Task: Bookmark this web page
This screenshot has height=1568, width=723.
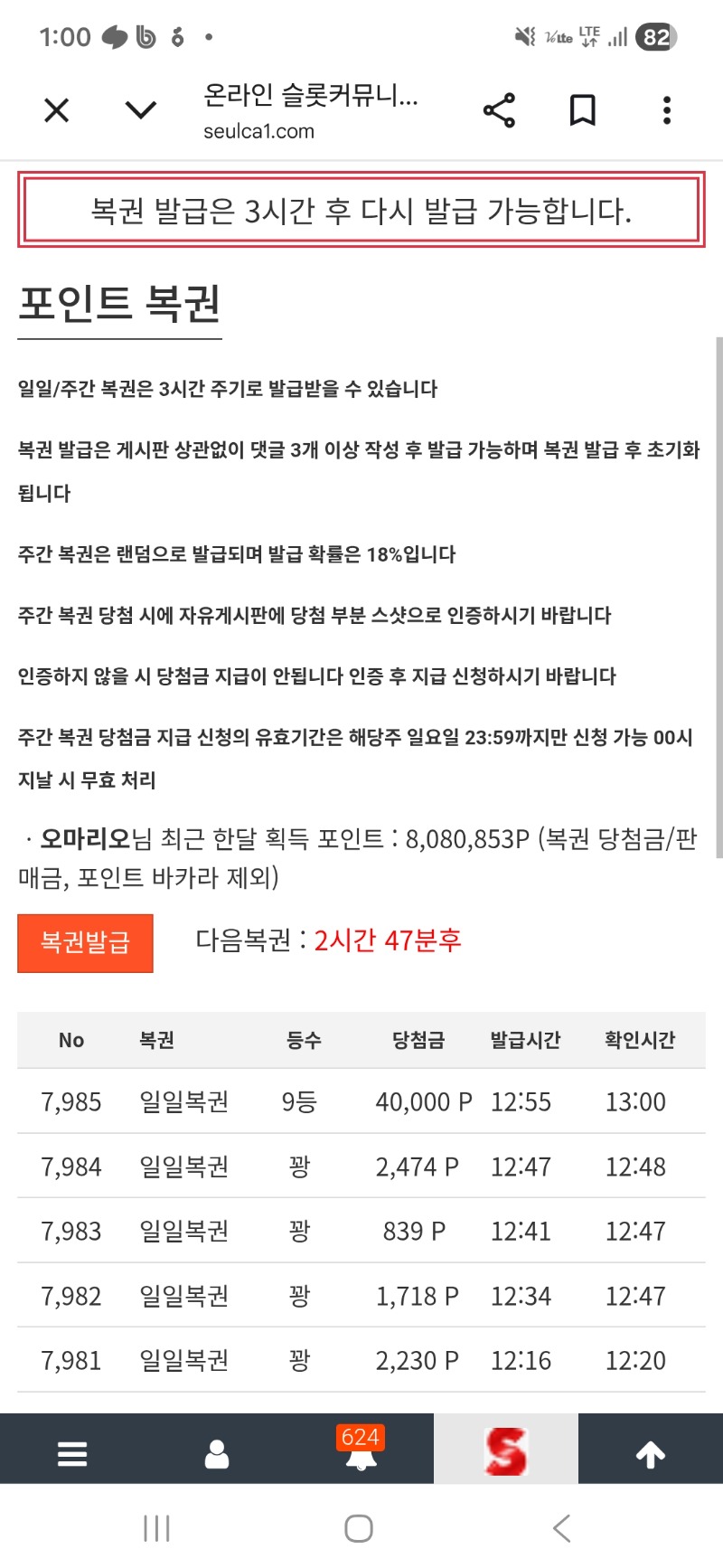Action: point(583,110)
